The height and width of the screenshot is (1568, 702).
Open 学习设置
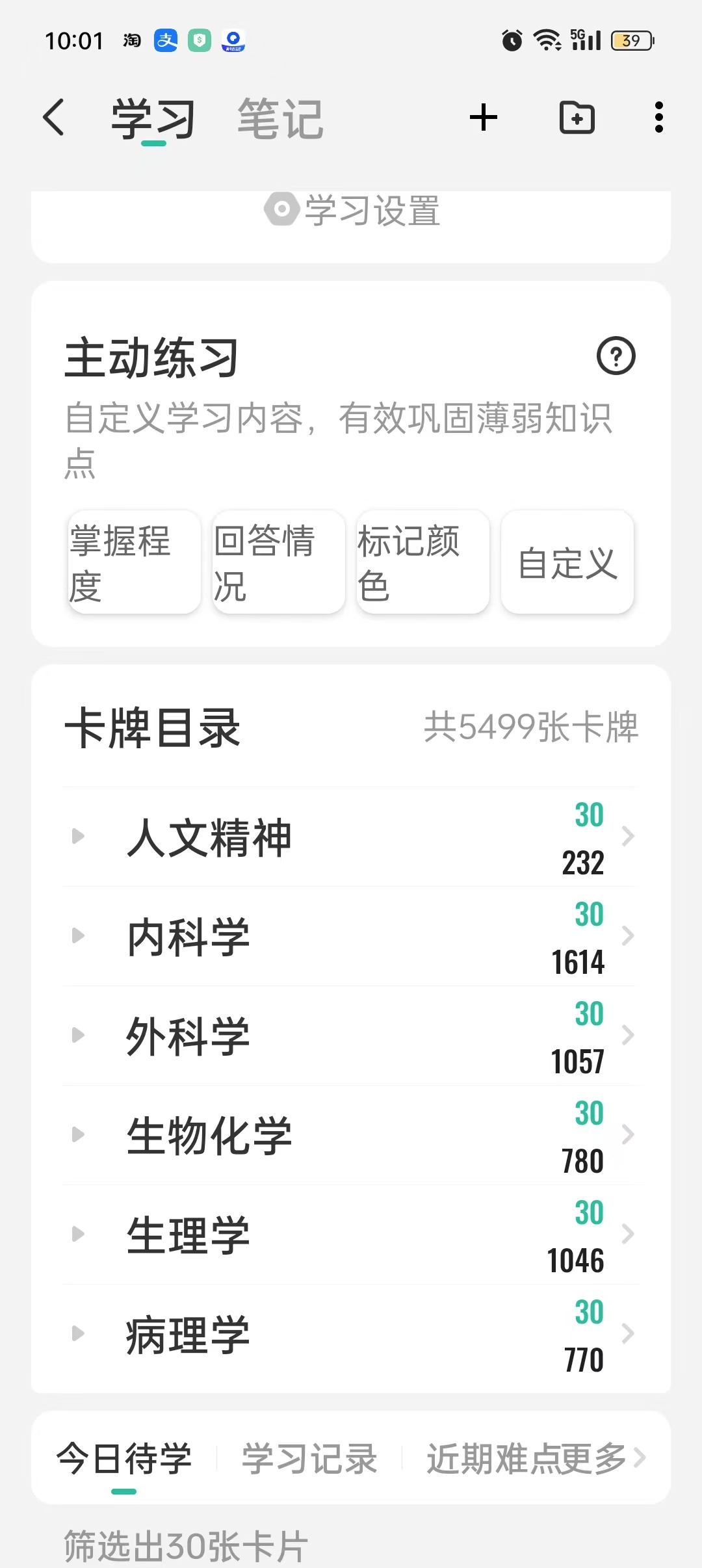click(352, 211)
